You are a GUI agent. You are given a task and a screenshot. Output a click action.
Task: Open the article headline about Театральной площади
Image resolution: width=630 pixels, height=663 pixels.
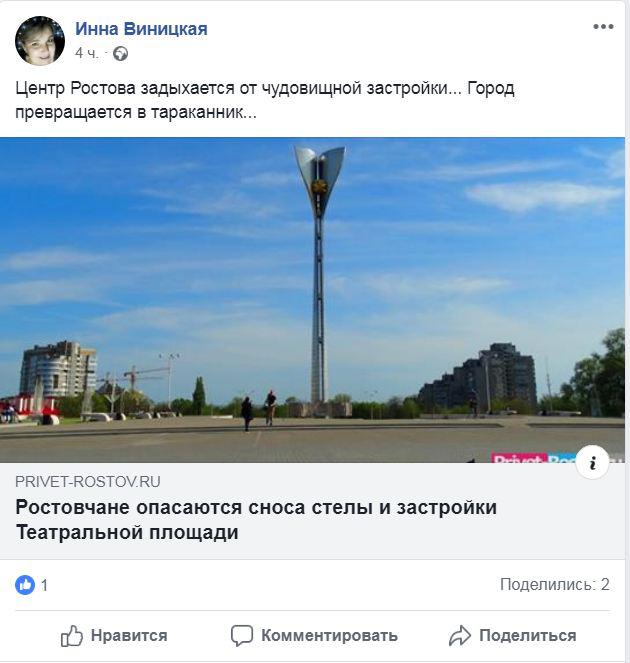tap(256, 520)
